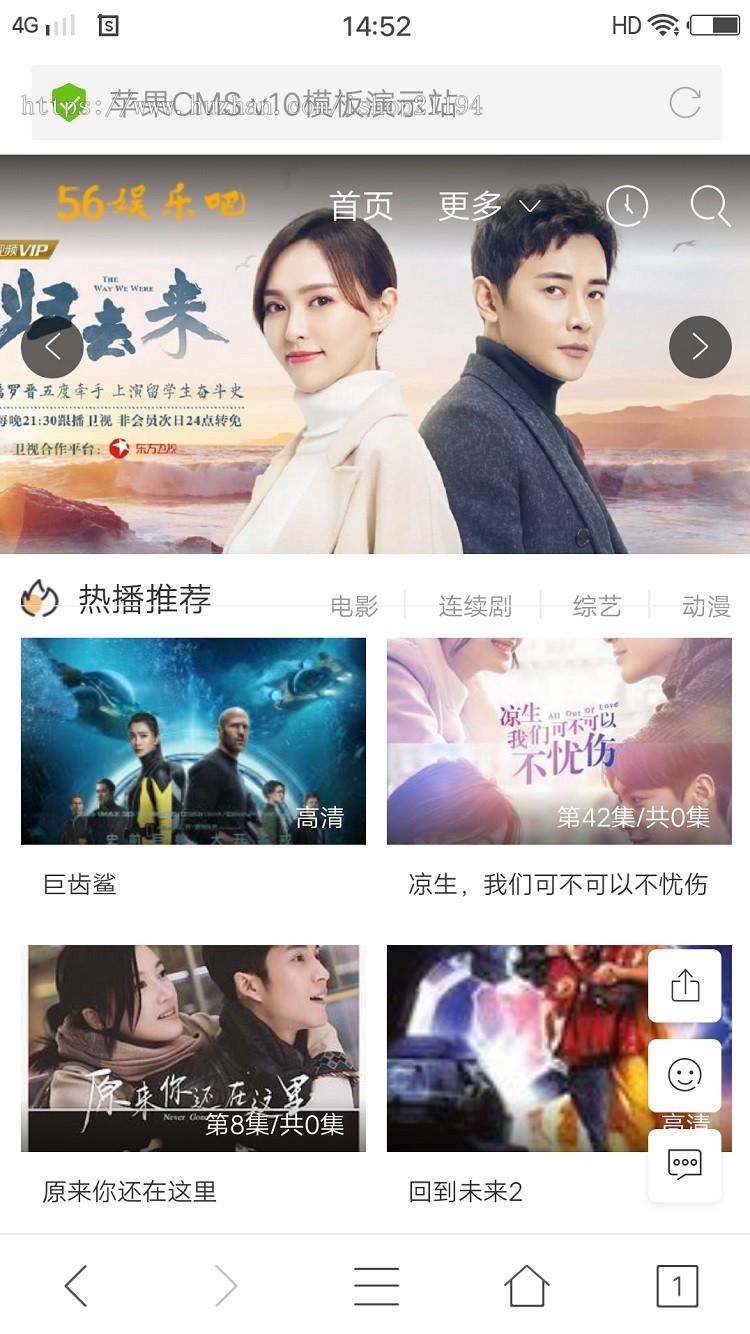Go back a slide with the left carousel arrow
Viewport: 750px width, 1334px height.
52,346
